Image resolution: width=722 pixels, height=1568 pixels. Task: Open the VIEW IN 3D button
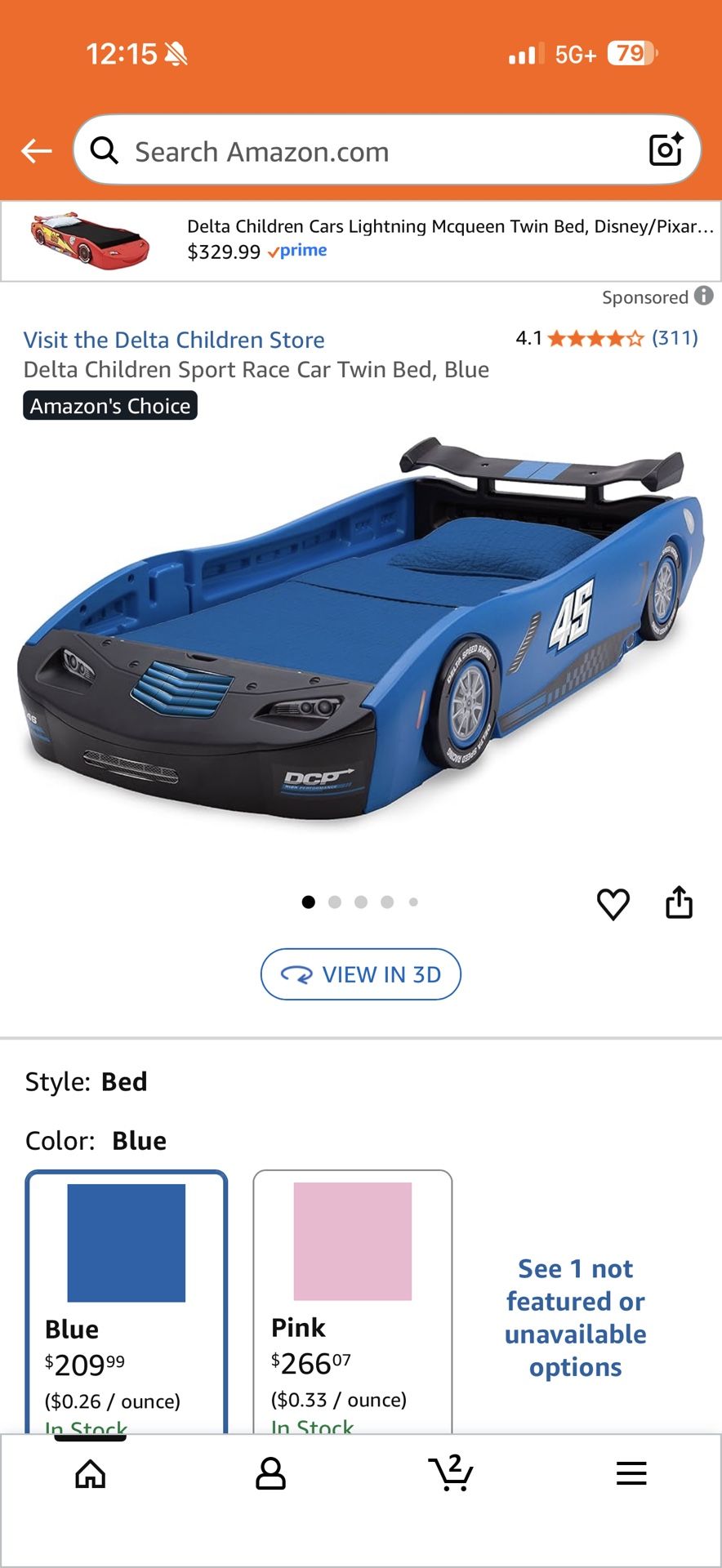[360, 973]
